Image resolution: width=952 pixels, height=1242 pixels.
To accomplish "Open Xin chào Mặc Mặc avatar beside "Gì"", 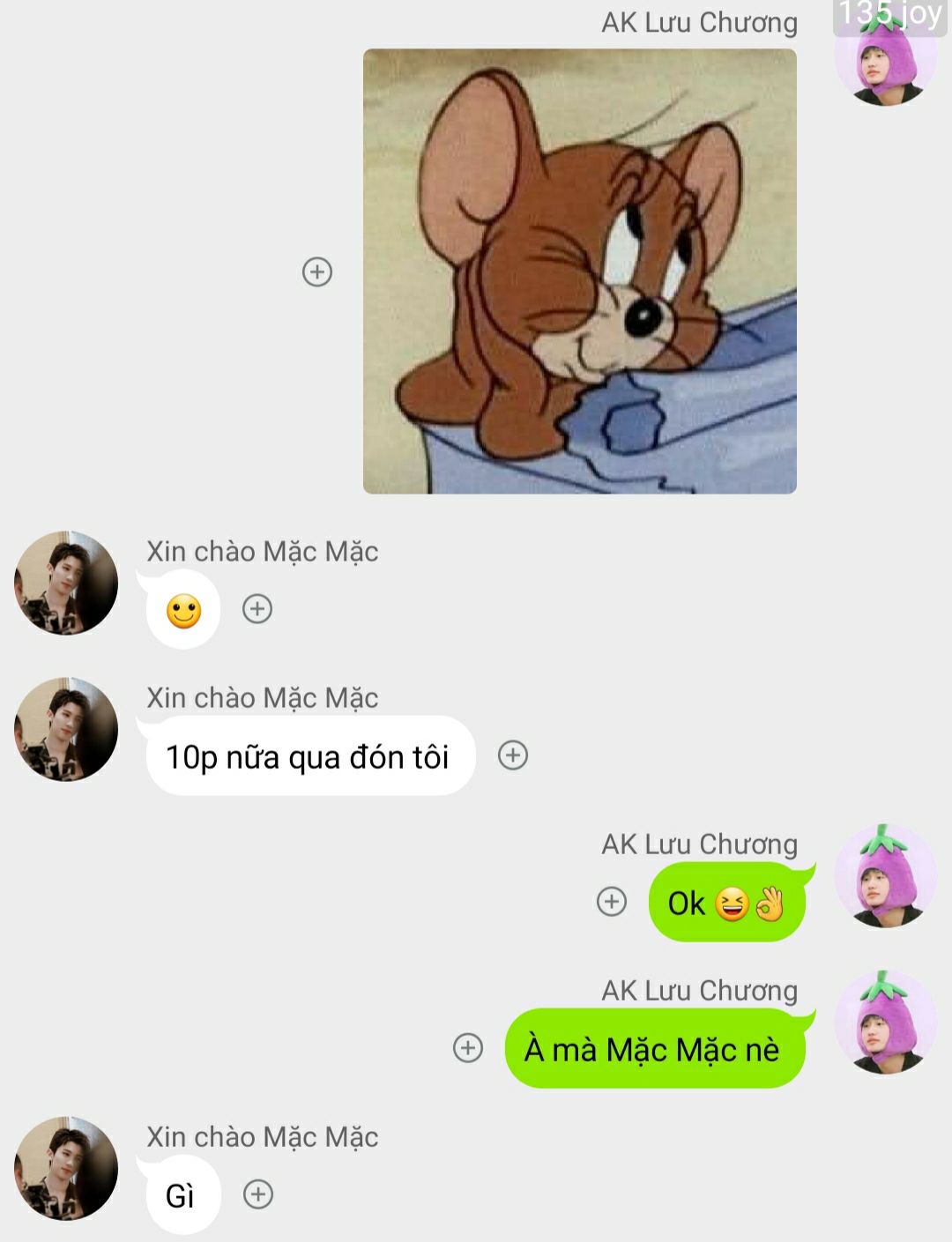I will (x=66, y=1169).
